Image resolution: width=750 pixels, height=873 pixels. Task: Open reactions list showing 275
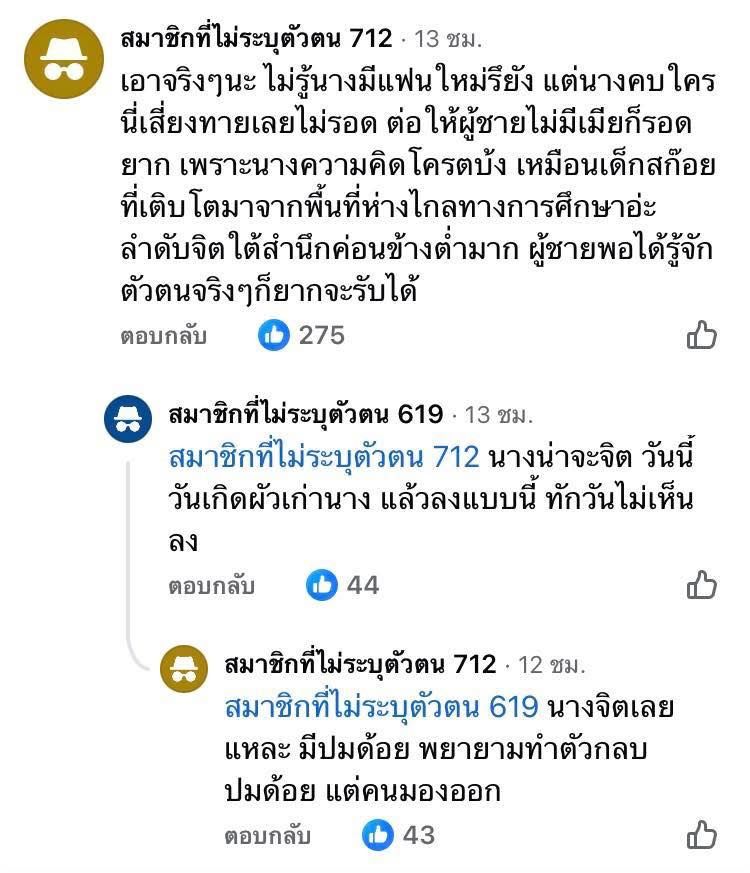(x=302, y=335)
